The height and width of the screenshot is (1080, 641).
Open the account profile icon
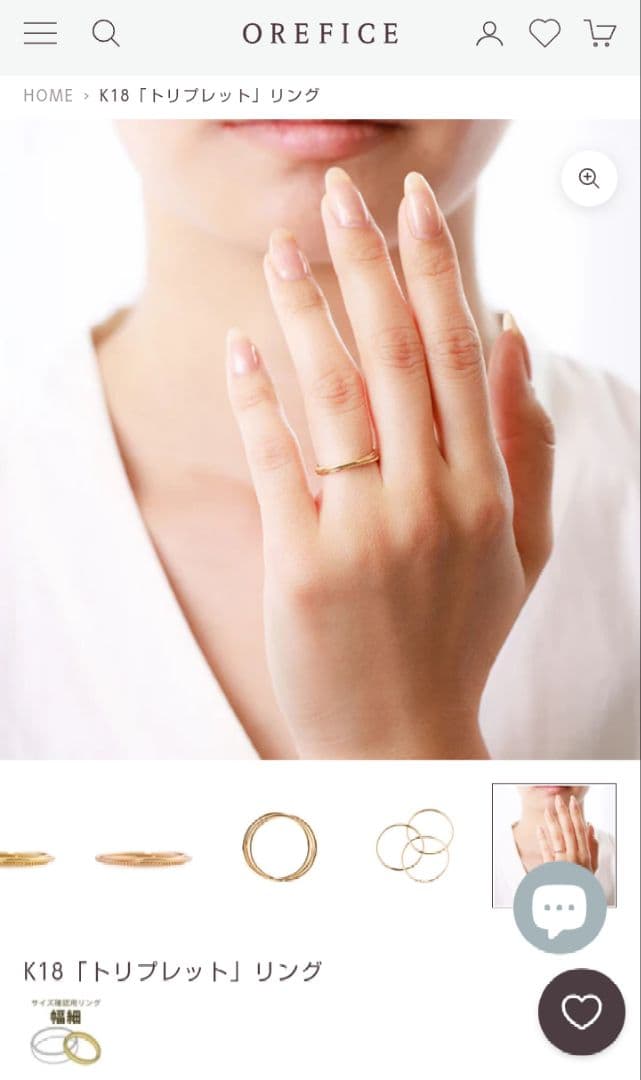(489, 34)
